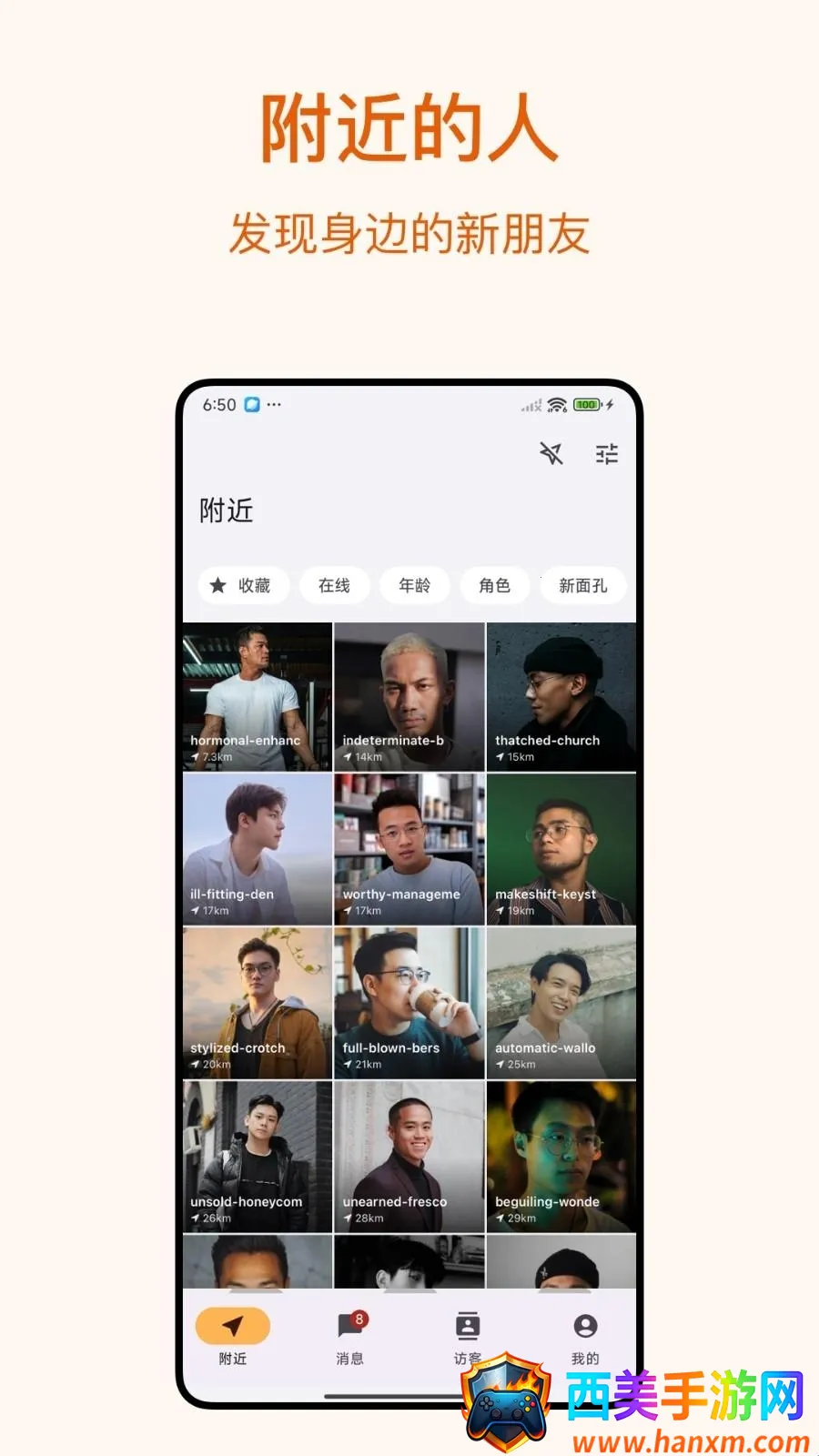Switch to the 访客 tab

[x=468, y=1339]
